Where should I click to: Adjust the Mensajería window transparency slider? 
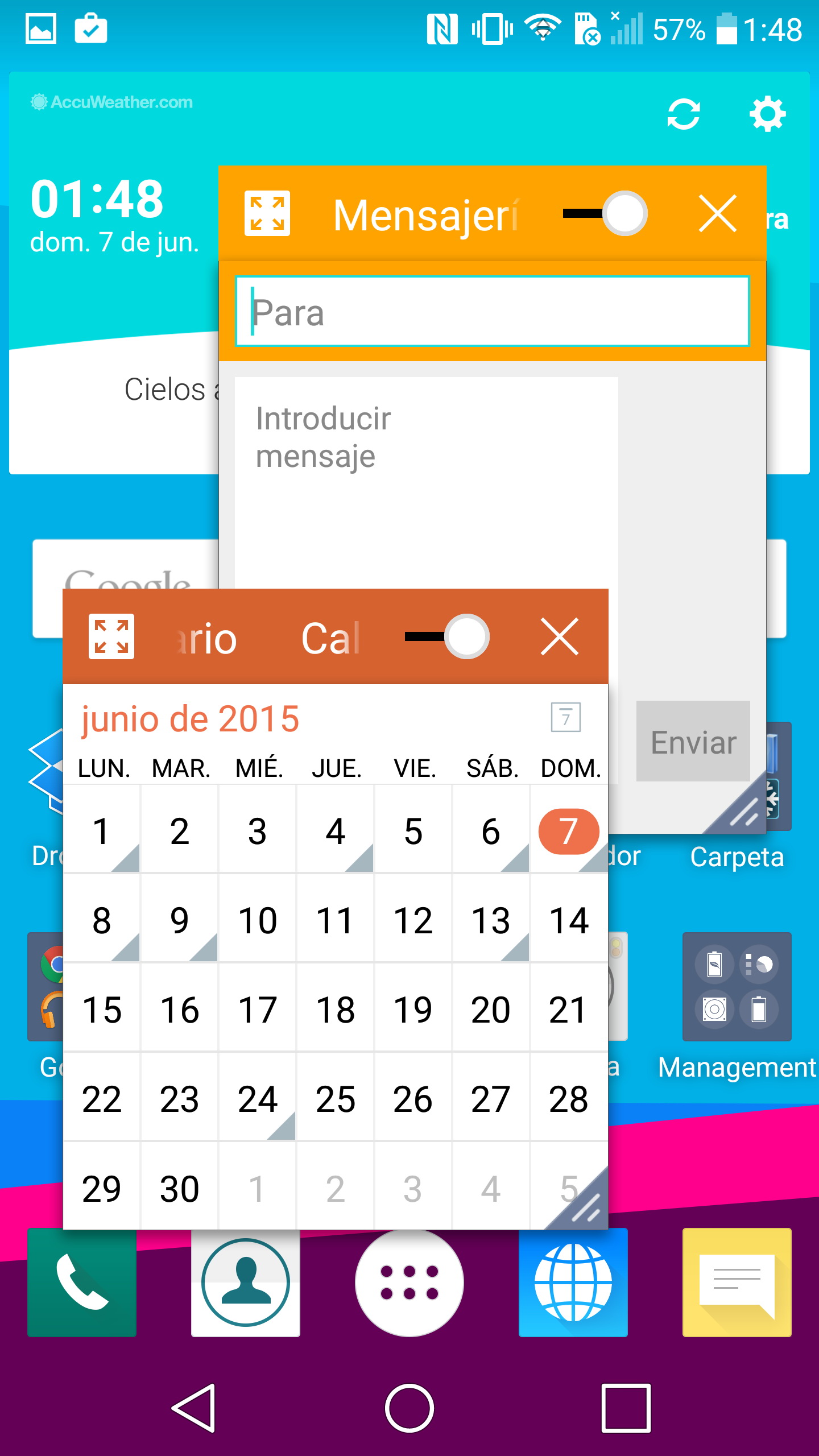pyautogui.click(x=624, y=214)
